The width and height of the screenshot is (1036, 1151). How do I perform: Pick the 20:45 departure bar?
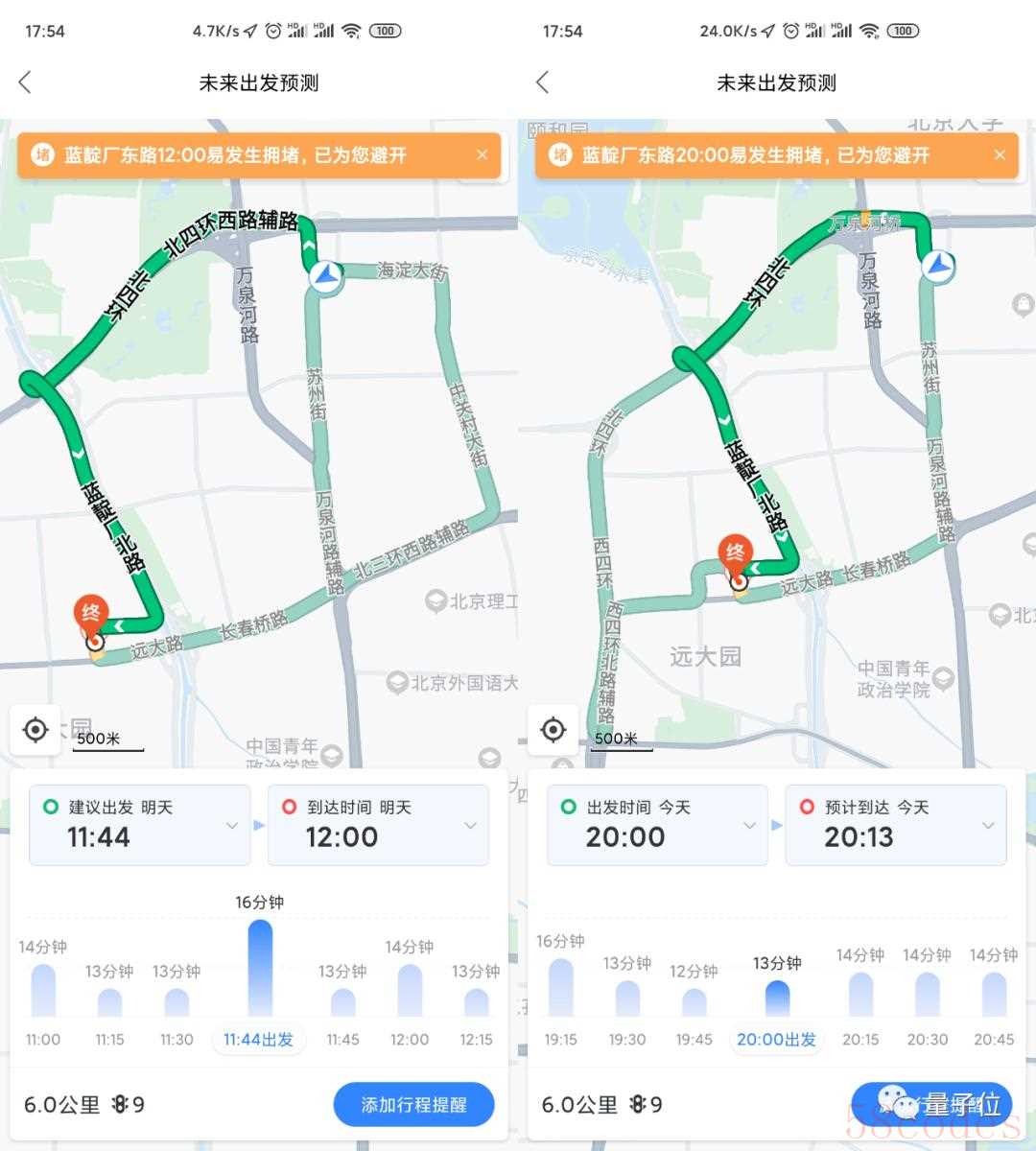(x=994, y=998)
